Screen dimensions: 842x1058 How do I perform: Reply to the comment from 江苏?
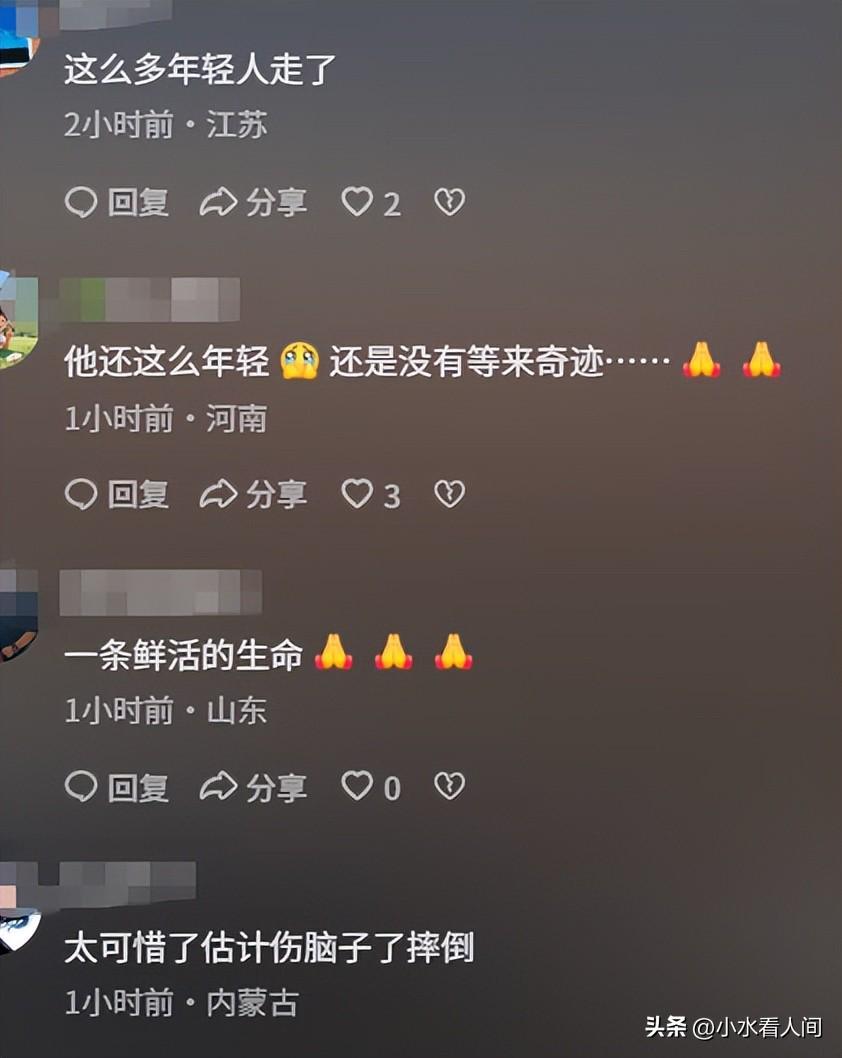(x=117, y=203)
